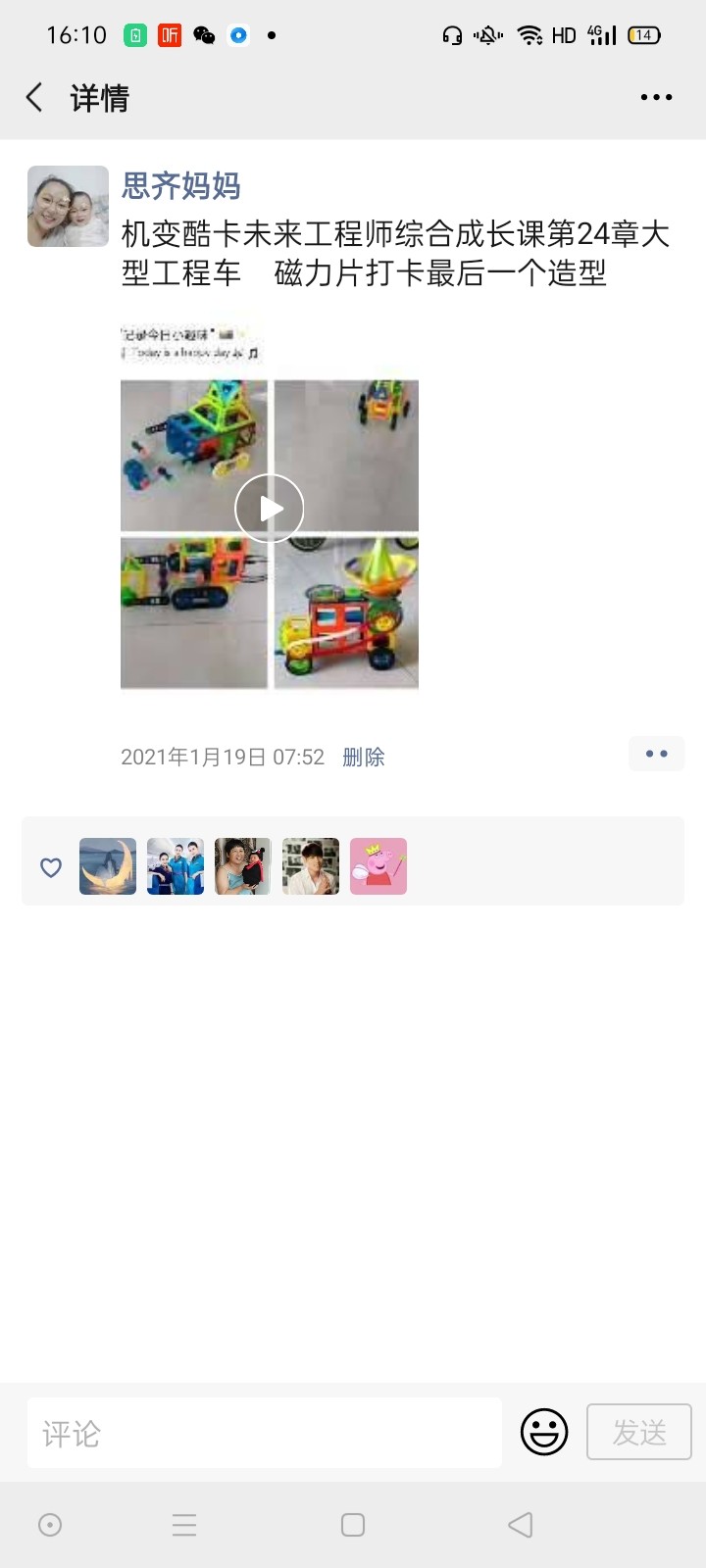Screen dimensions: 706x1568
Task: Tap the 思齐妈妈 name link
Action: [180, 185]
